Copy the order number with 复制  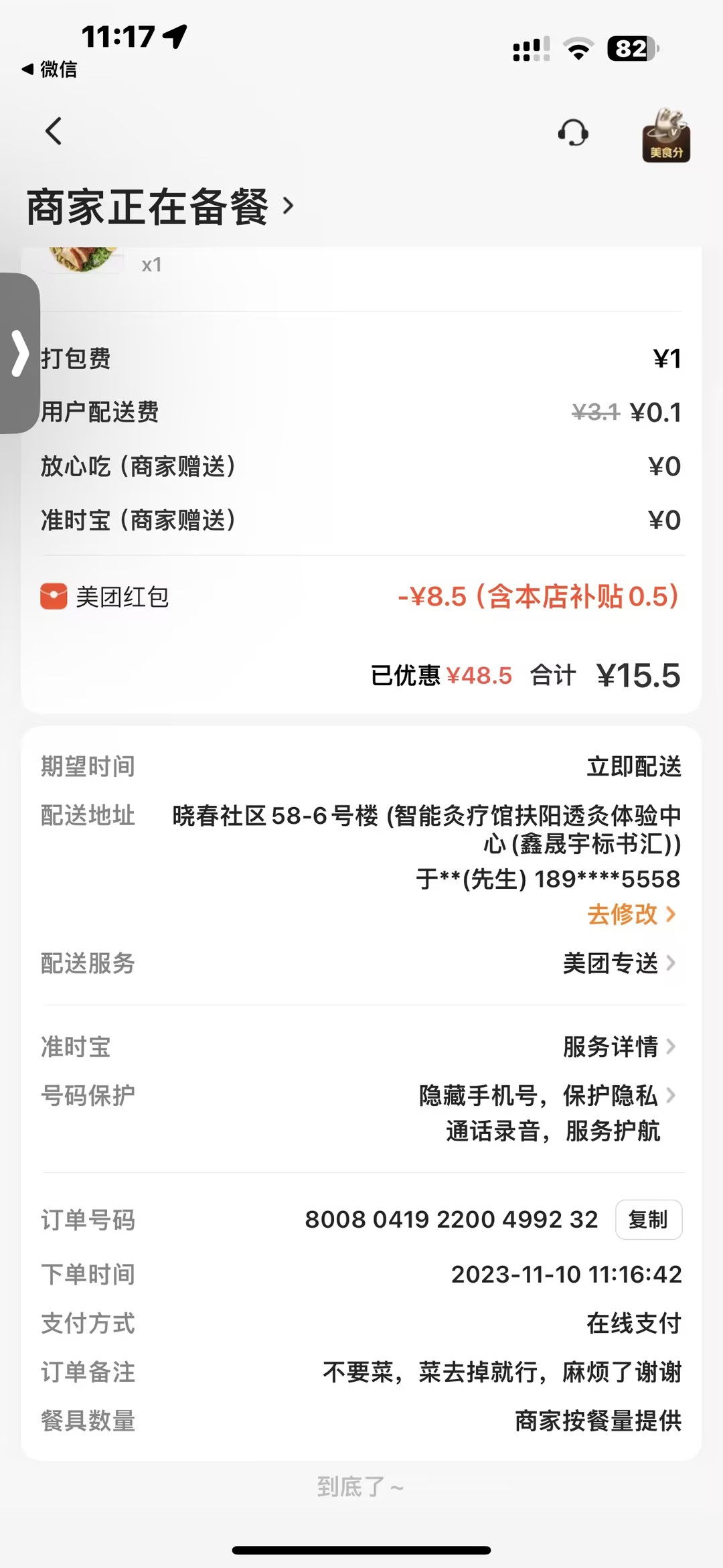648,1220
